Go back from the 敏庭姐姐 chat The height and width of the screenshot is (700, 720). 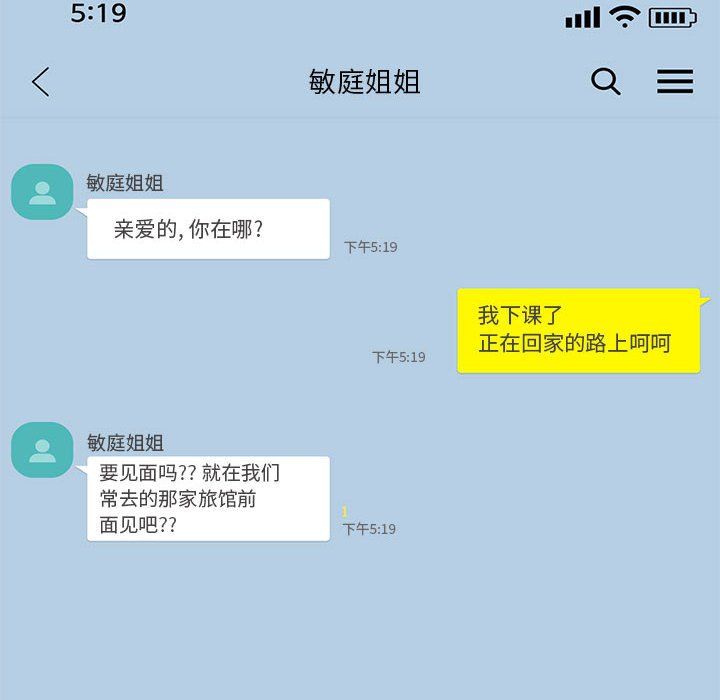[40, 82]
